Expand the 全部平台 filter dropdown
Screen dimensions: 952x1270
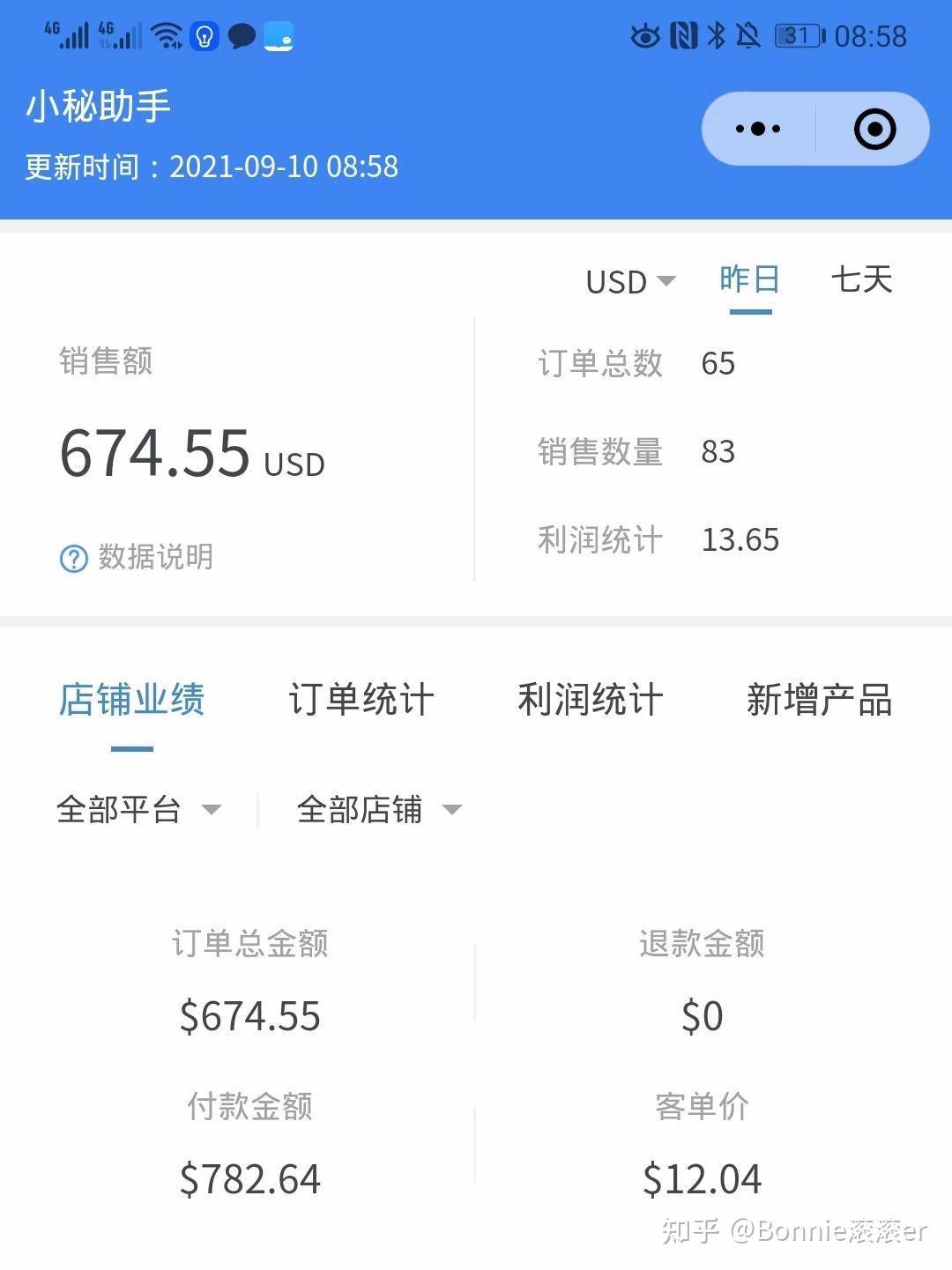pyautogui.click(x=138, y=809)
